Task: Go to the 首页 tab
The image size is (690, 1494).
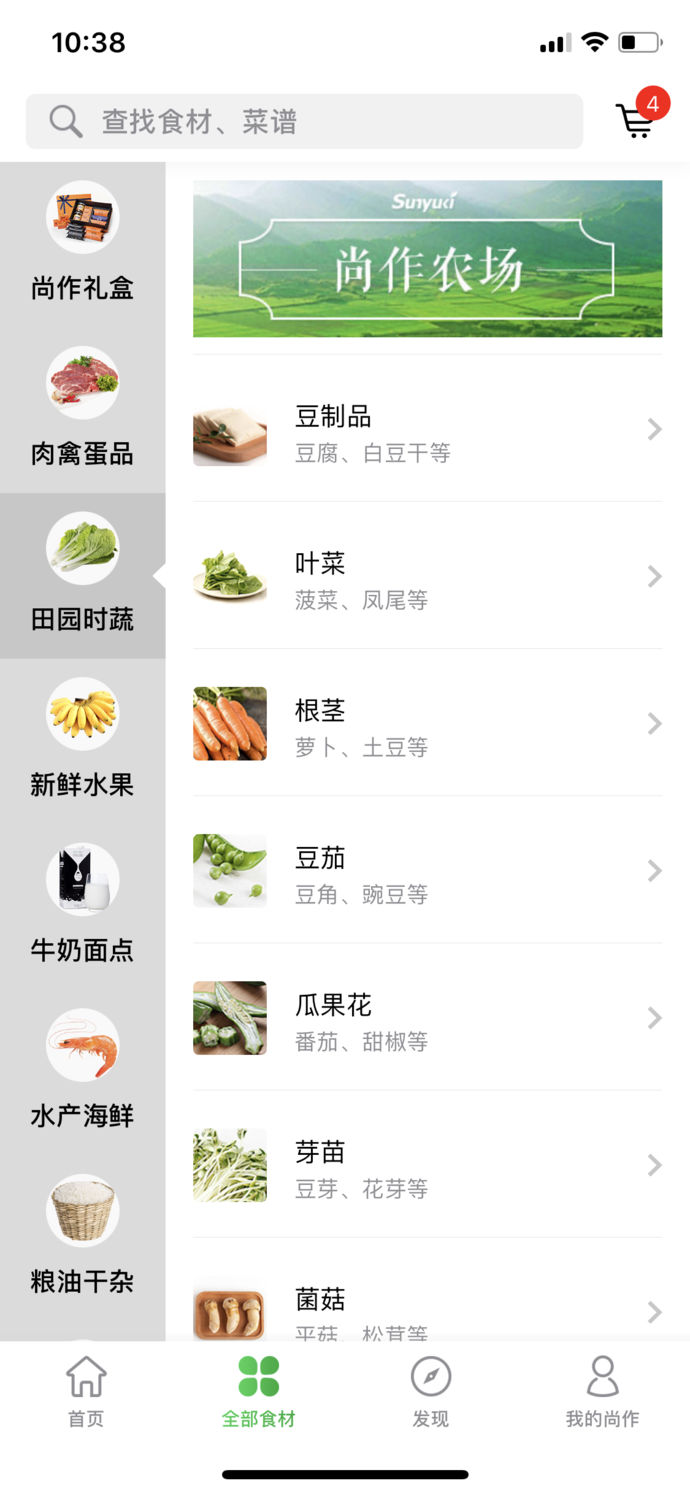Action: (86, 1391)
